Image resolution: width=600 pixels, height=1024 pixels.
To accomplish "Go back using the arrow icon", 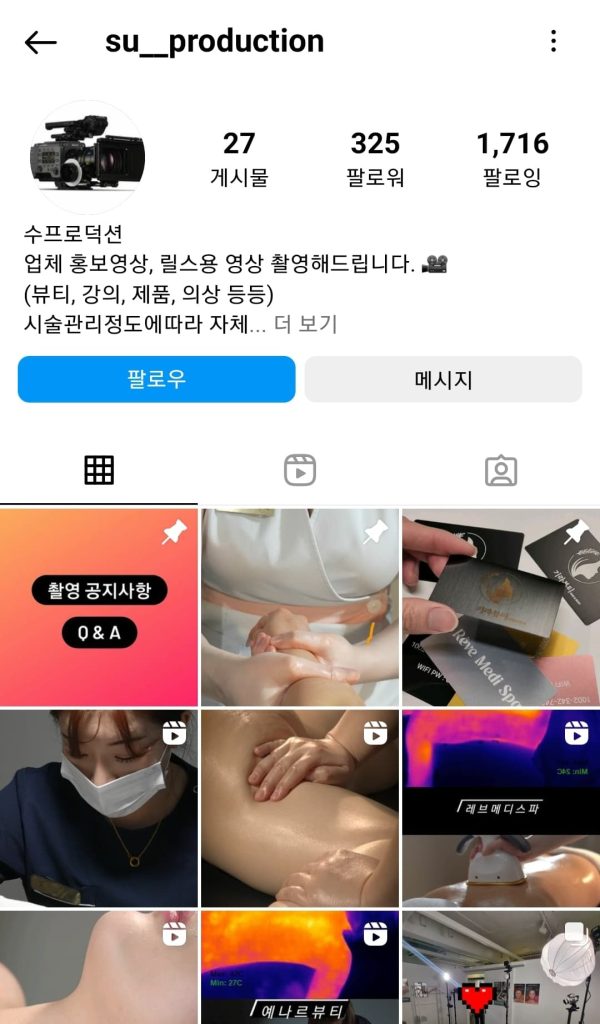I will point(40,42).
